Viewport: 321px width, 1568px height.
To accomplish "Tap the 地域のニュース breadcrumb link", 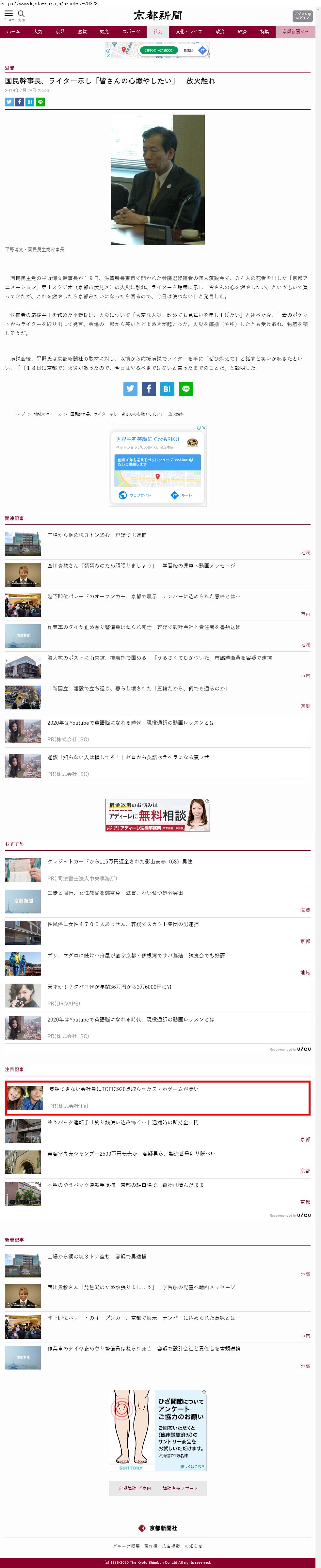I will click(x=47, y=414).
